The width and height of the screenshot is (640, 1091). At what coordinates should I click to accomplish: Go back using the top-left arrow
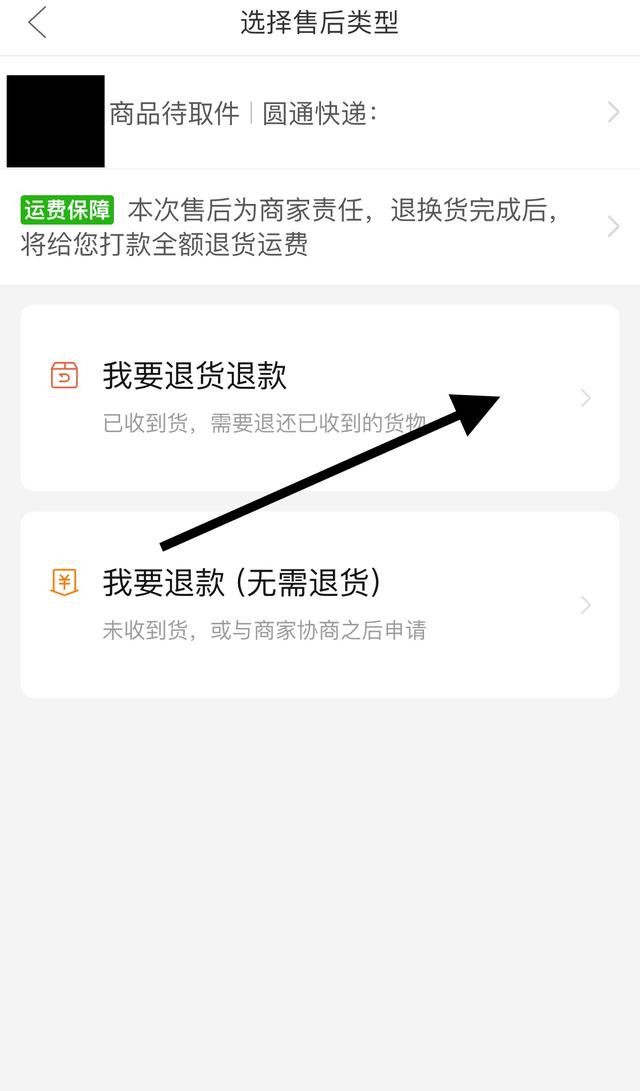(38, 22)
